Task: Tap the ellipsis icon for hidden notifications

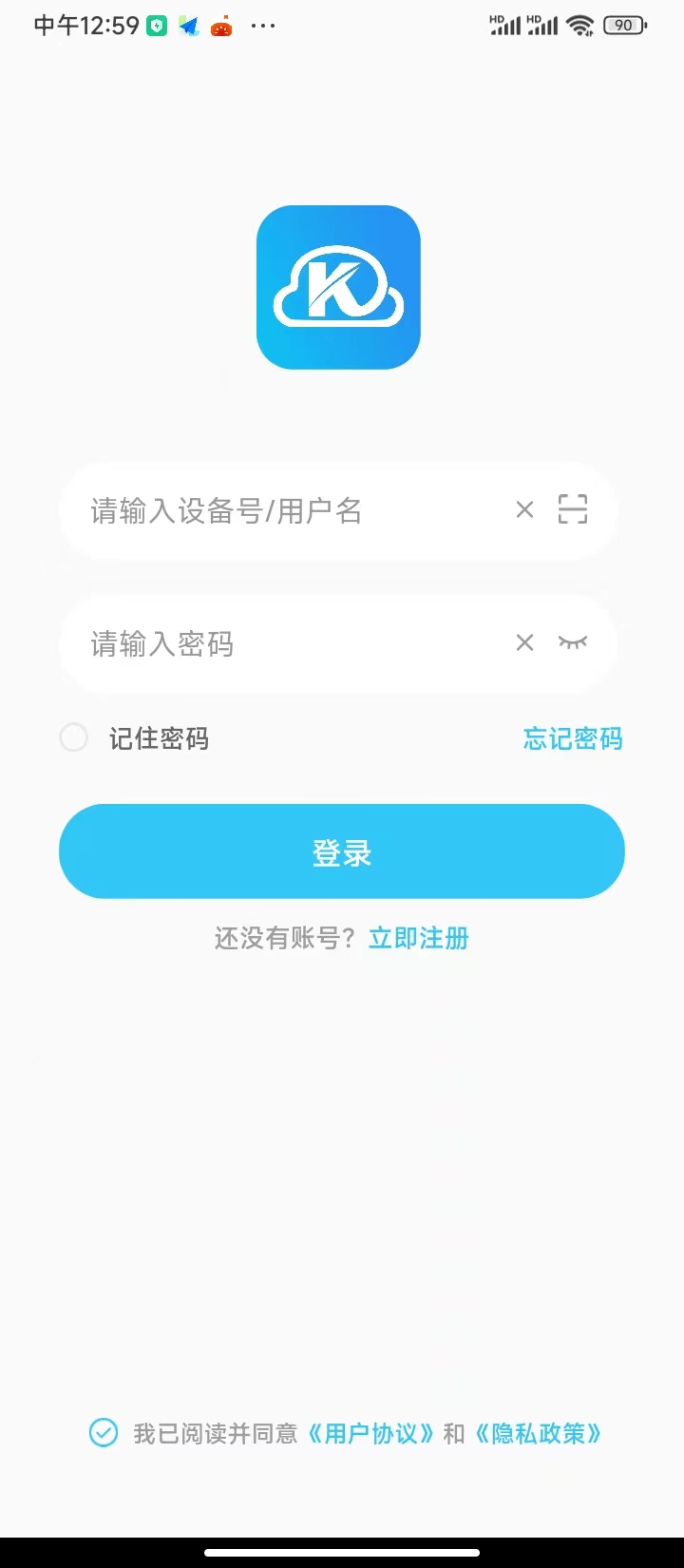Action: pos(263,26)
